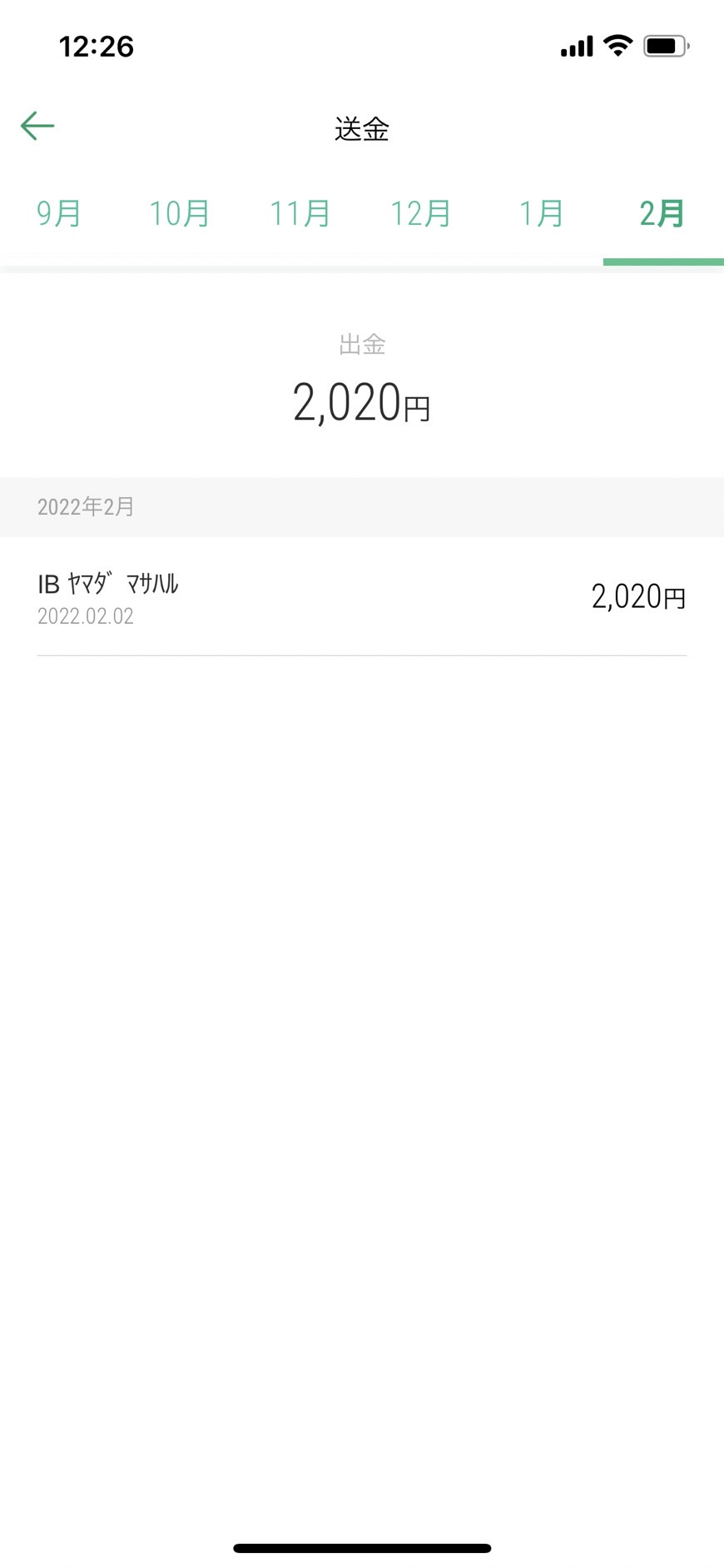Image resolution: width=724 pixels, height=1568 pixels.
Task: View the 1月 tab
Action: point(542,214)
